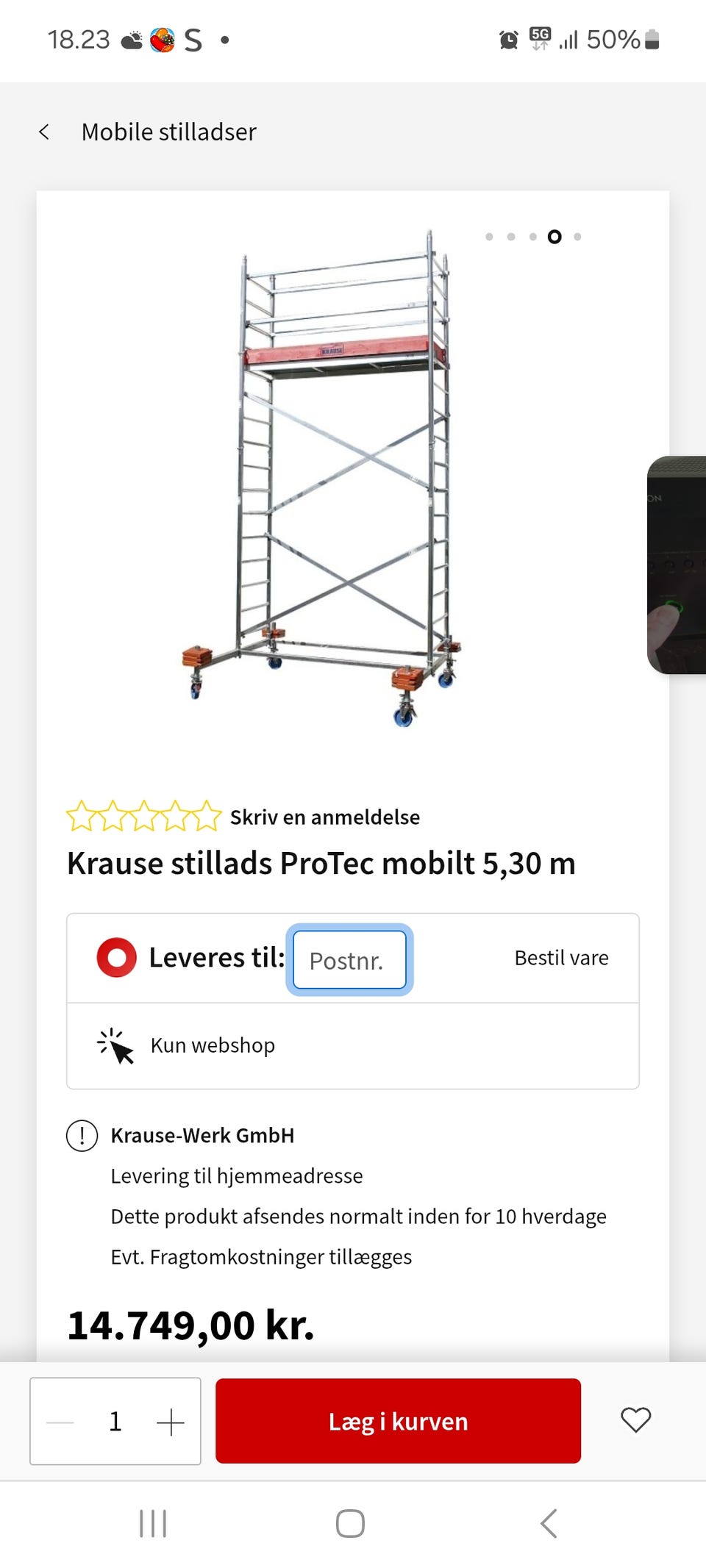Tap the Android back navigation arrow
The height and width of the screenshot is (1568, 706).
tap(549, 1523)
